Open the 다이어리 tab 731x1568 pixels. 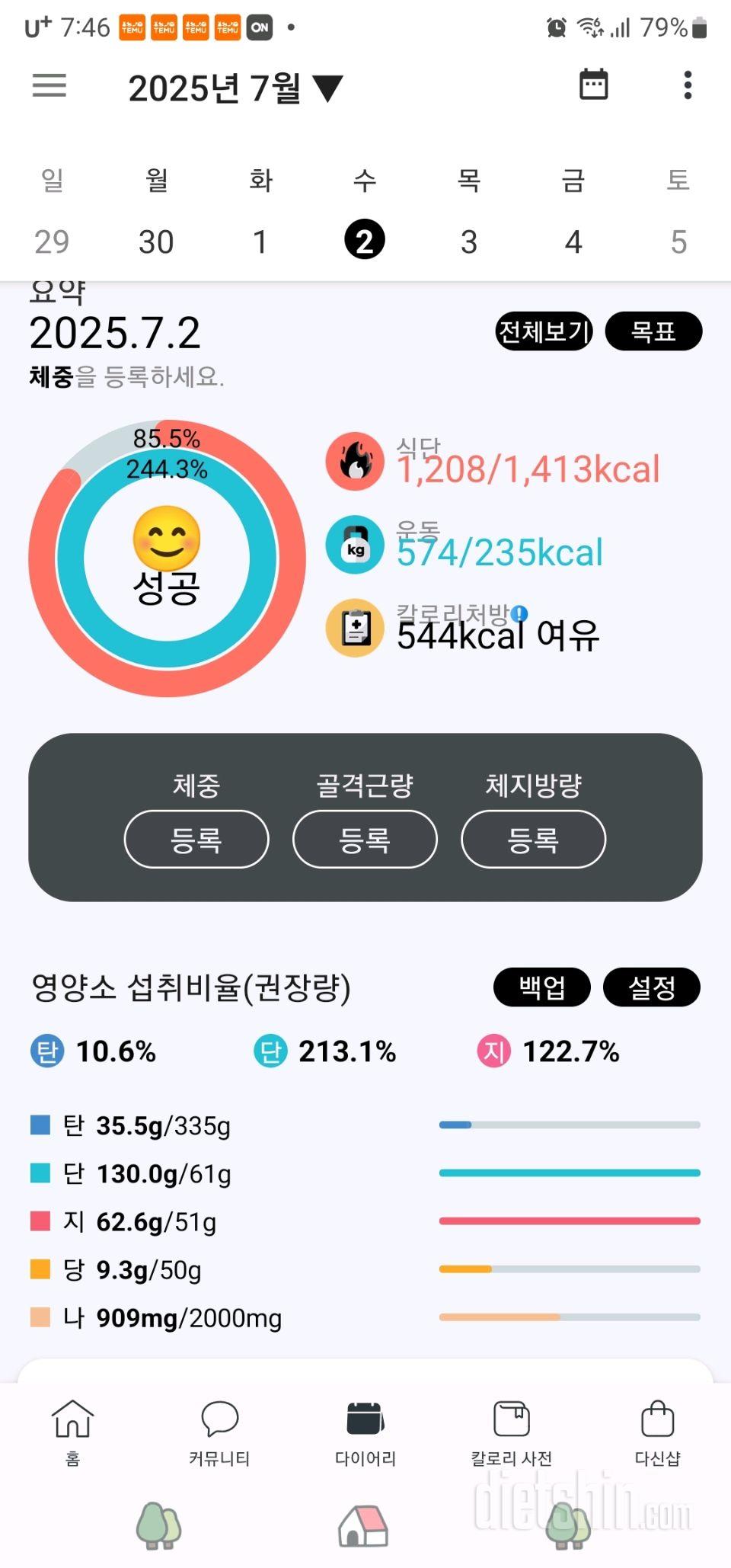[365, 1432]
